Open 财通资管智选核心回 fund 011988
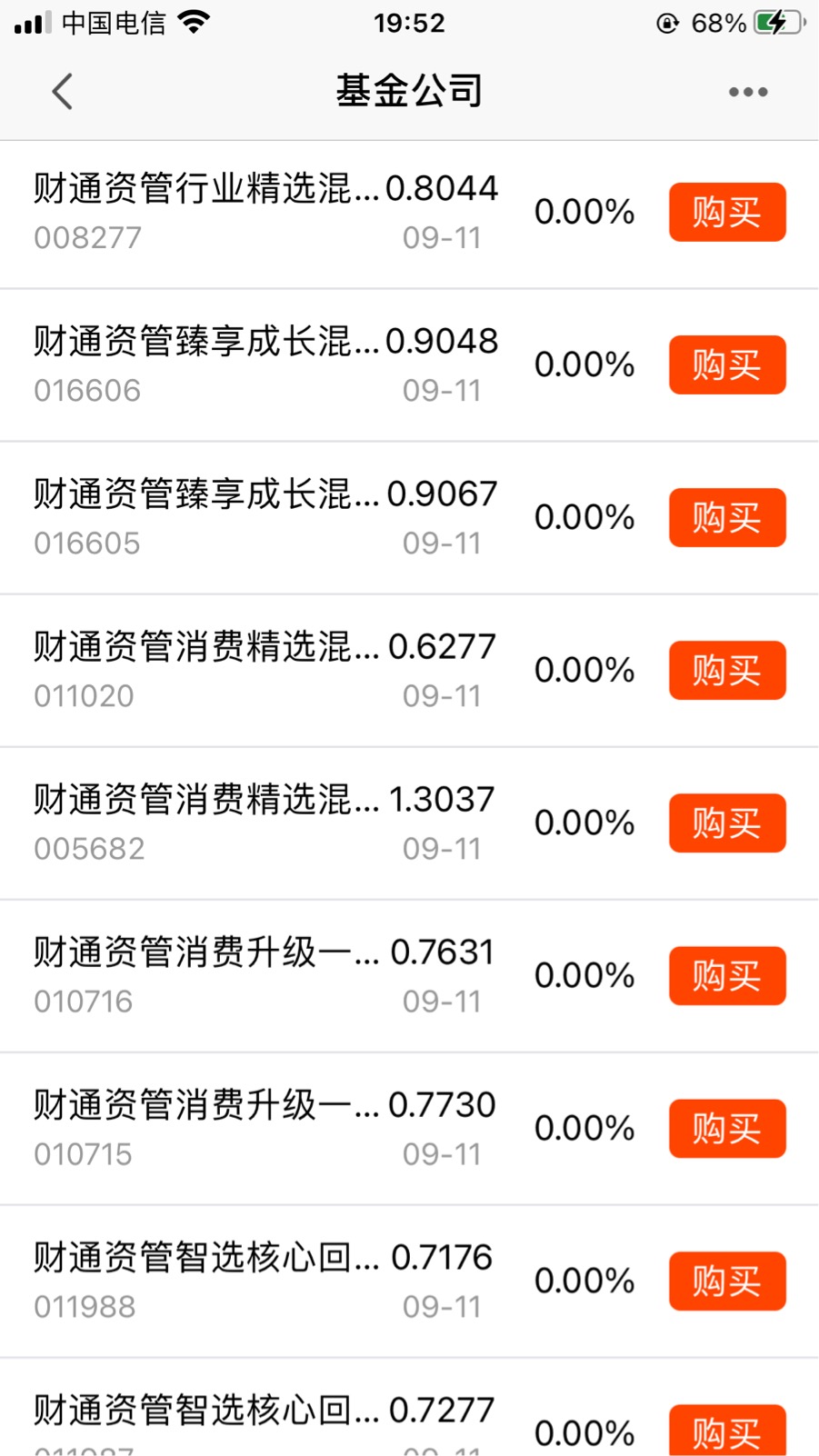819x1456 pixels. pos(409,1281)
